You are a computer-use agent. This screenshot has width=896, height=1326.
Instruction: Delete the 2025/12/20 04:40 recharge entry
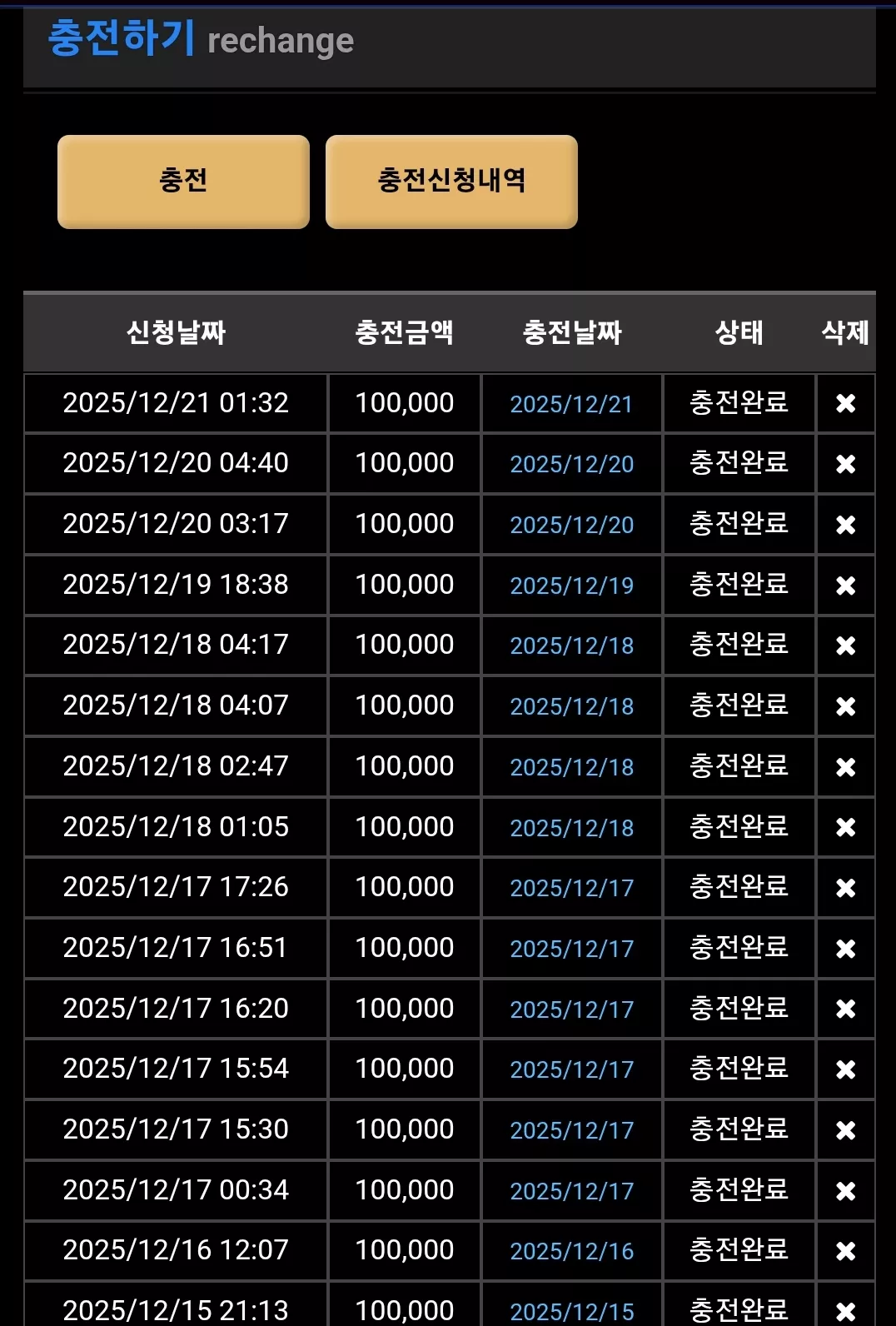[x=845, y=464]
